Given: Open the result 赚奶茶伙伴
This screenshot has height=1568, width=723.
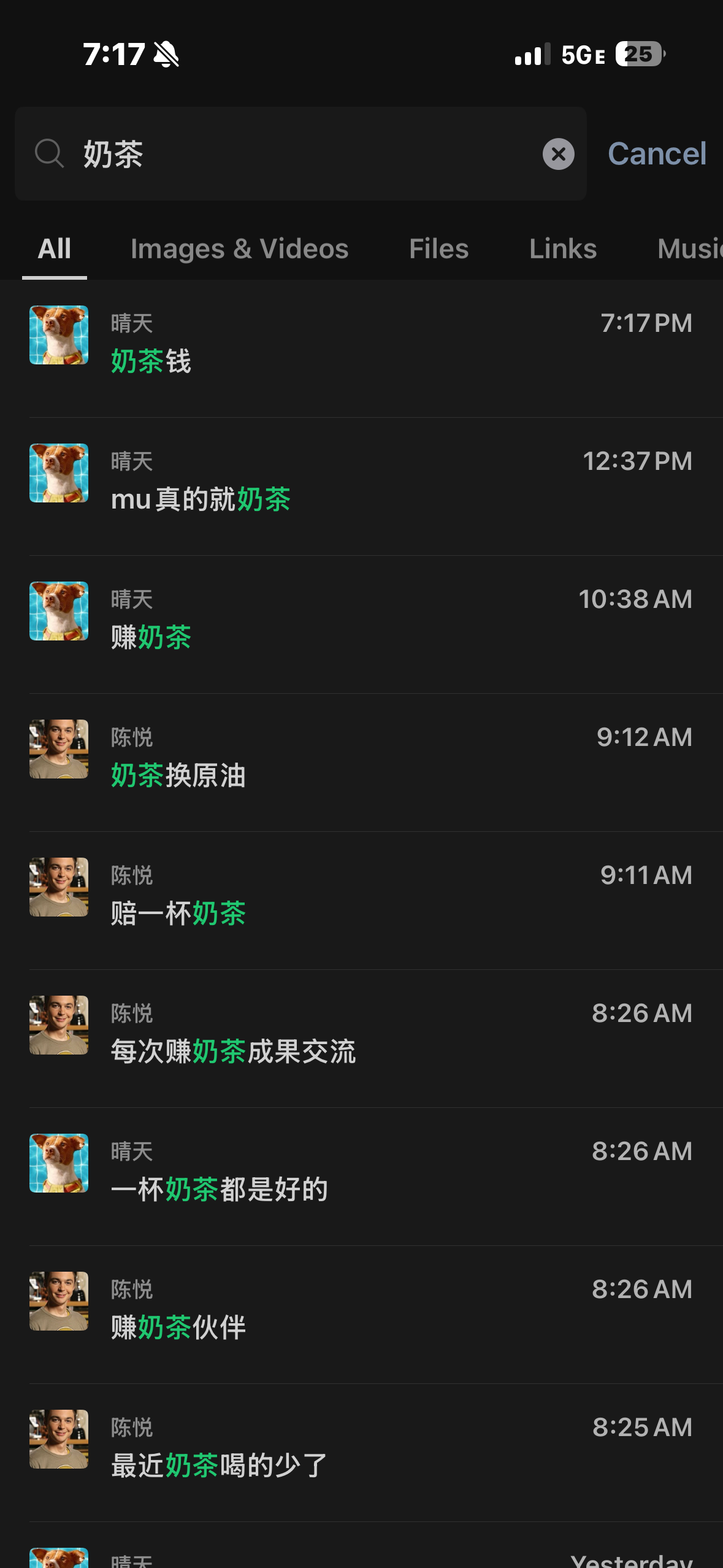Looking at the screenshot, I should tap(368, 1310).
